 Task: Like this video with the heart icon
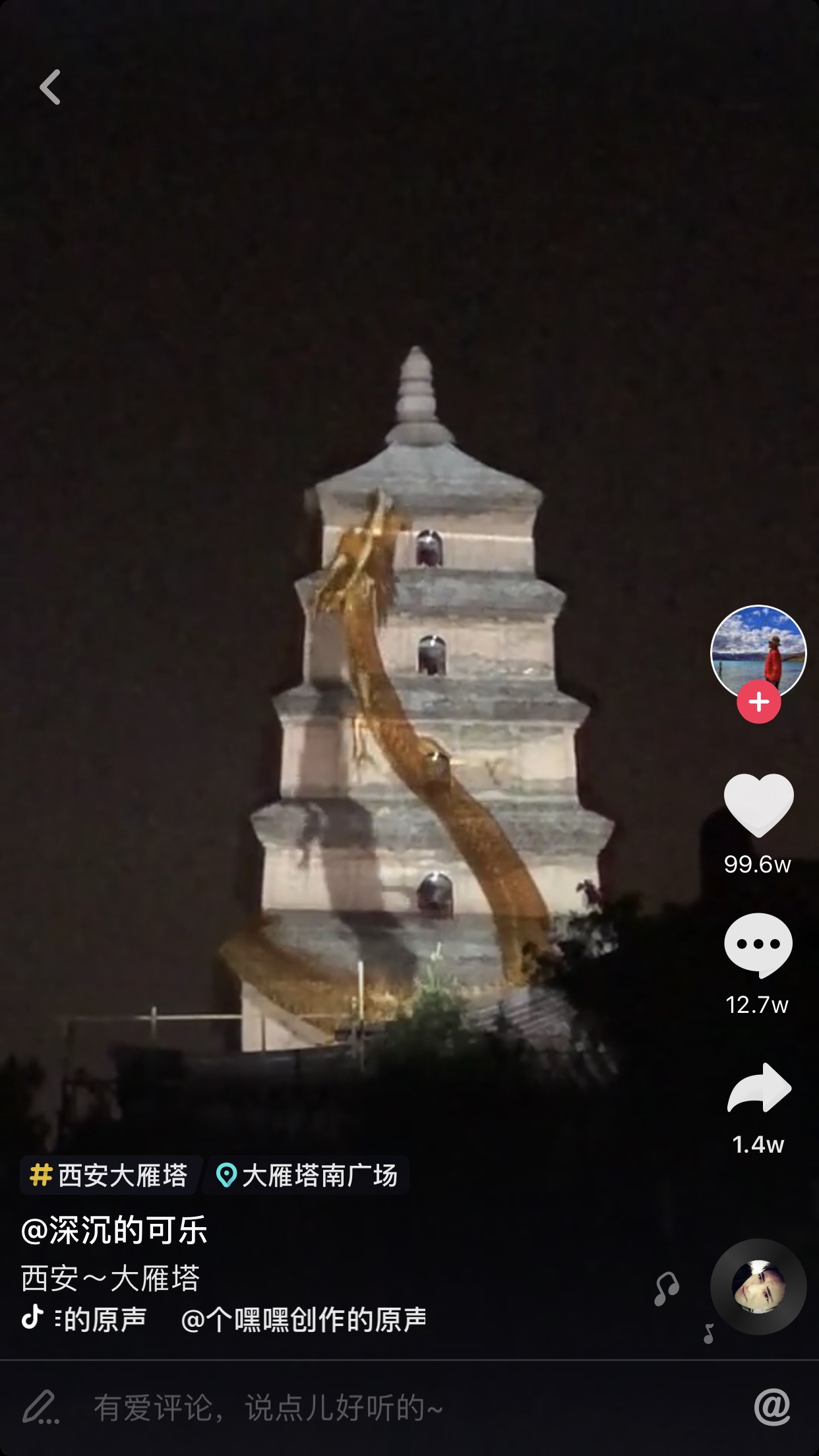click(758, 804)
